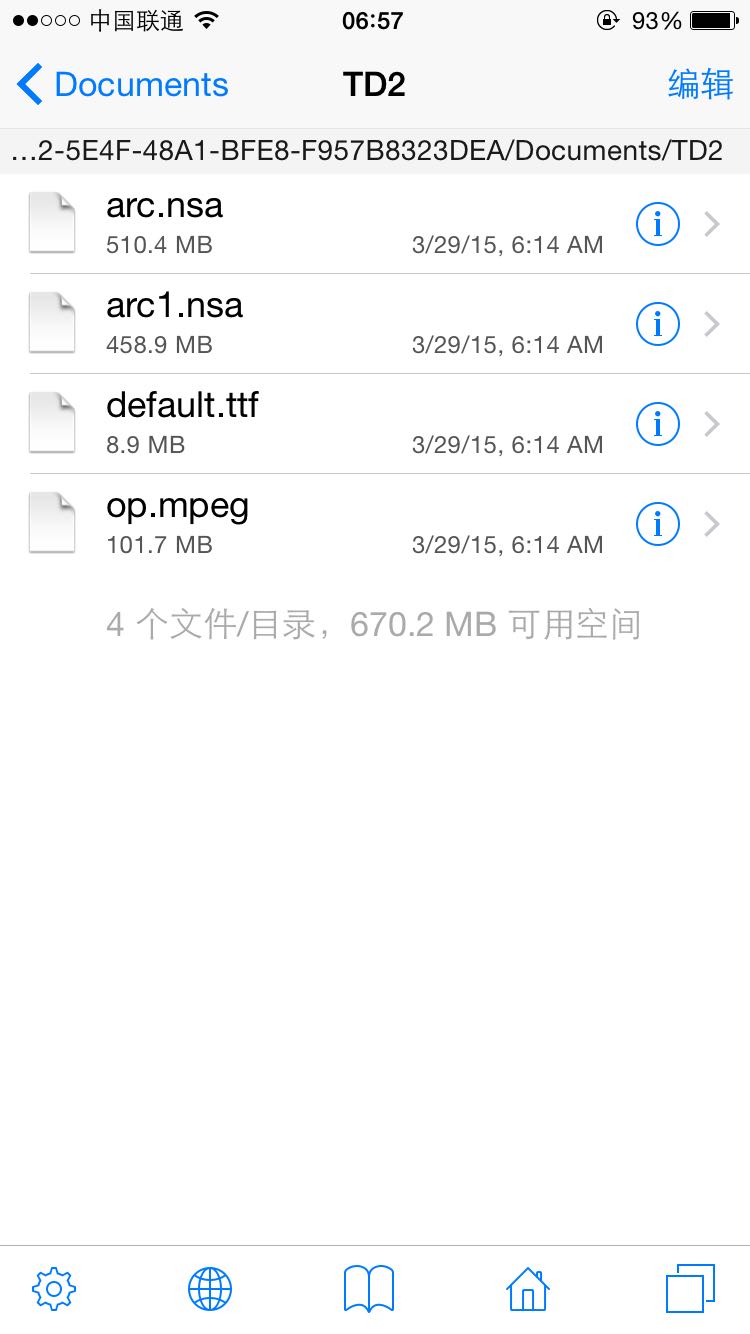
Task: Open the bookmarks book icon
Action: [369, 1289]
